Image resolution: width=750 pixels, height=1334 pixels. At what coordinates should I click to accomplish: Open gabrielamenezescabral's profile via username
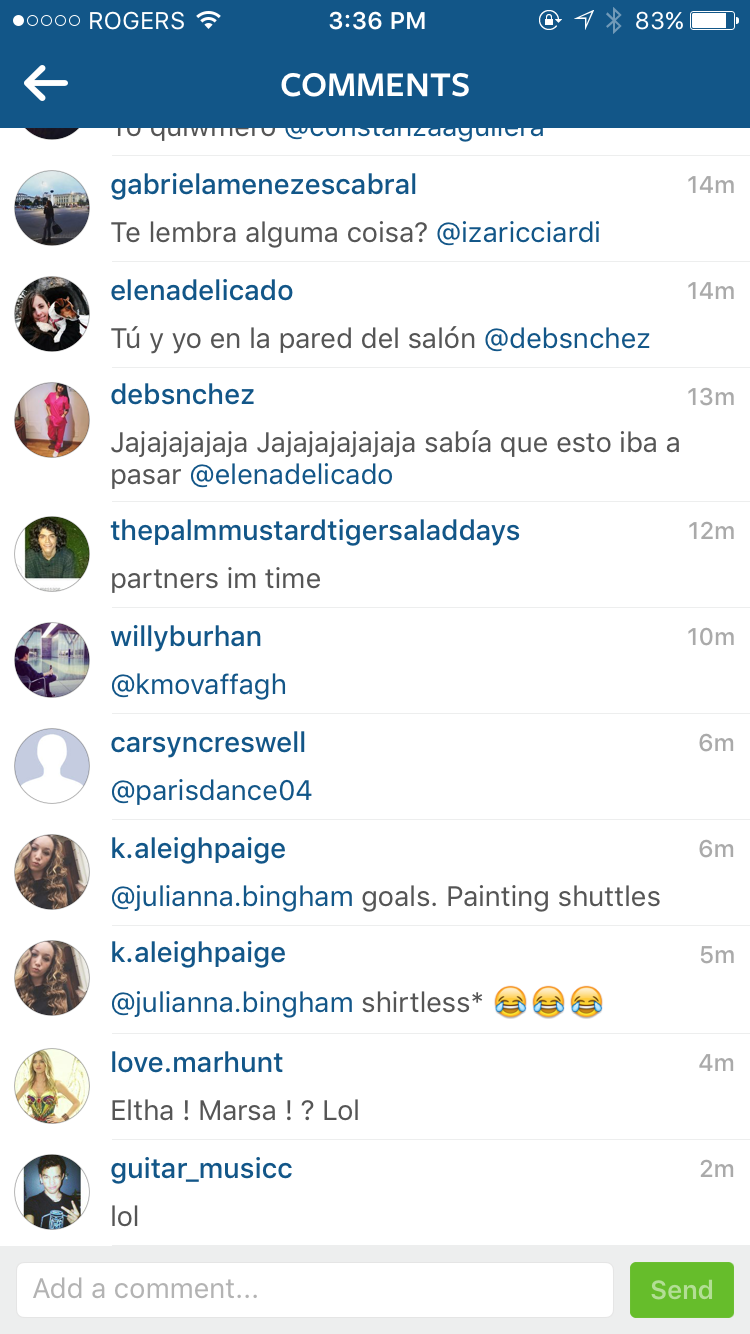(x=263, y=185)
